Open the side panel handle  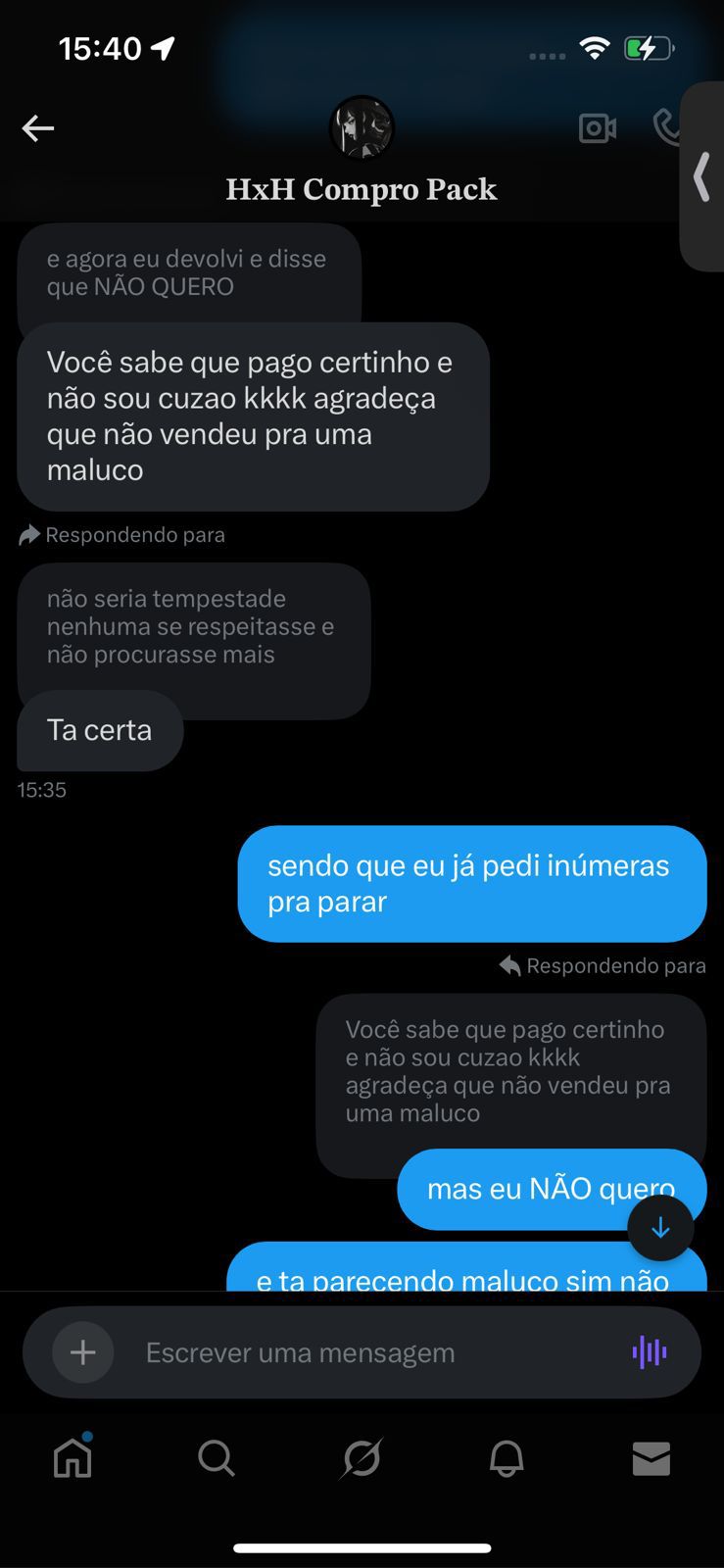pyautogui.click(x=701, y=177)
